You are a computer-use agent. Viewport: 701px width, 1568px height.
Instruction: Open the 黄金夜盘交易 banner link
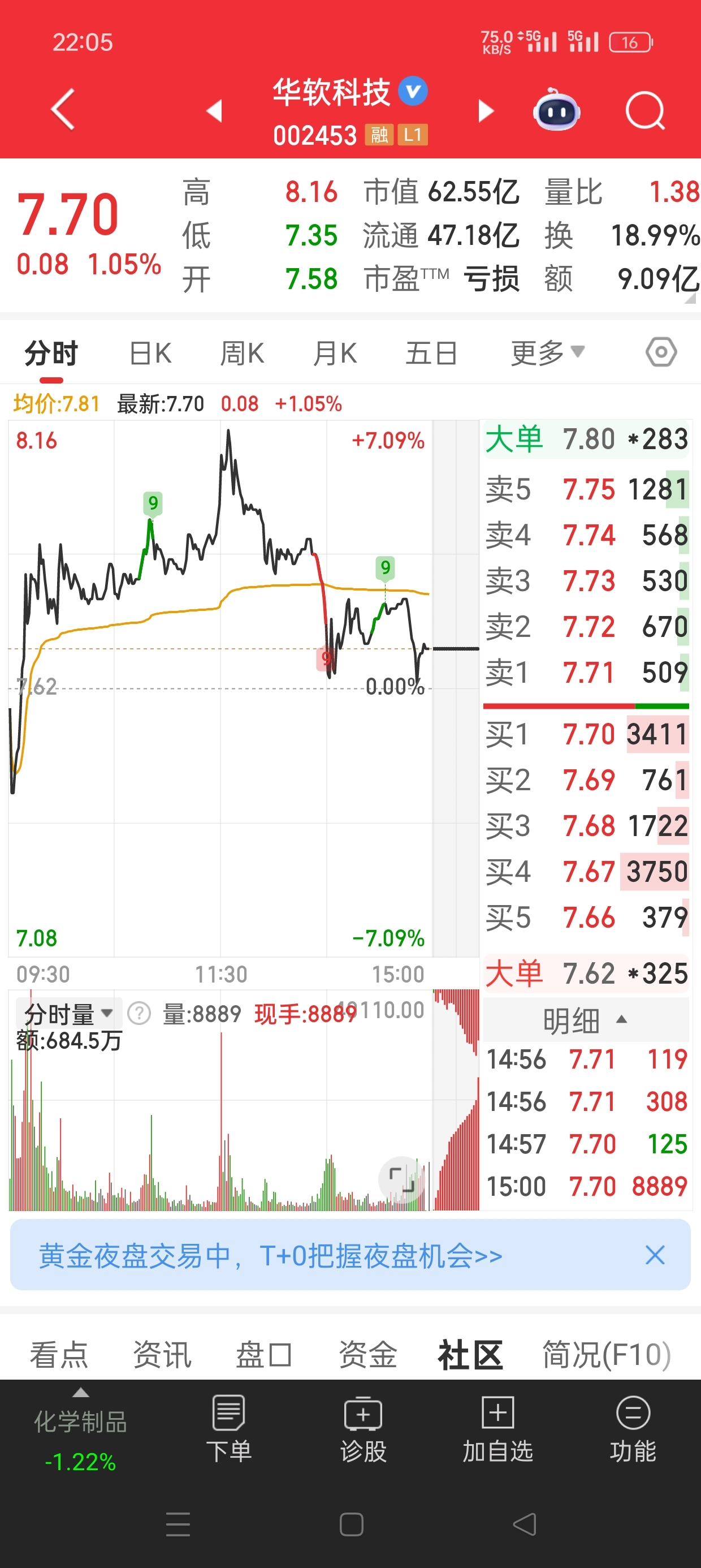click(271, 1255)
